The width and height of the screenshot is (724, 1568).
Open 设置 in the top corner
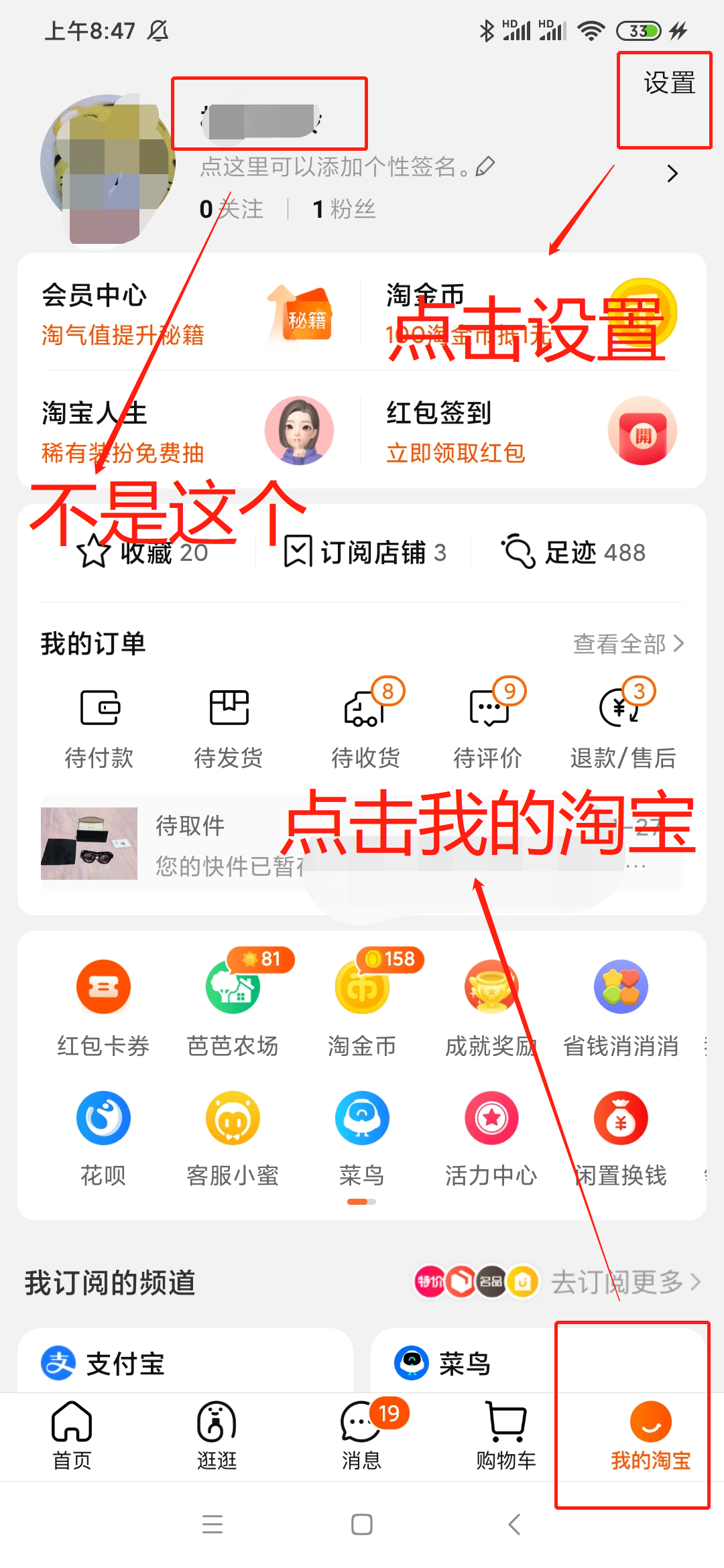tap(668, 84)
